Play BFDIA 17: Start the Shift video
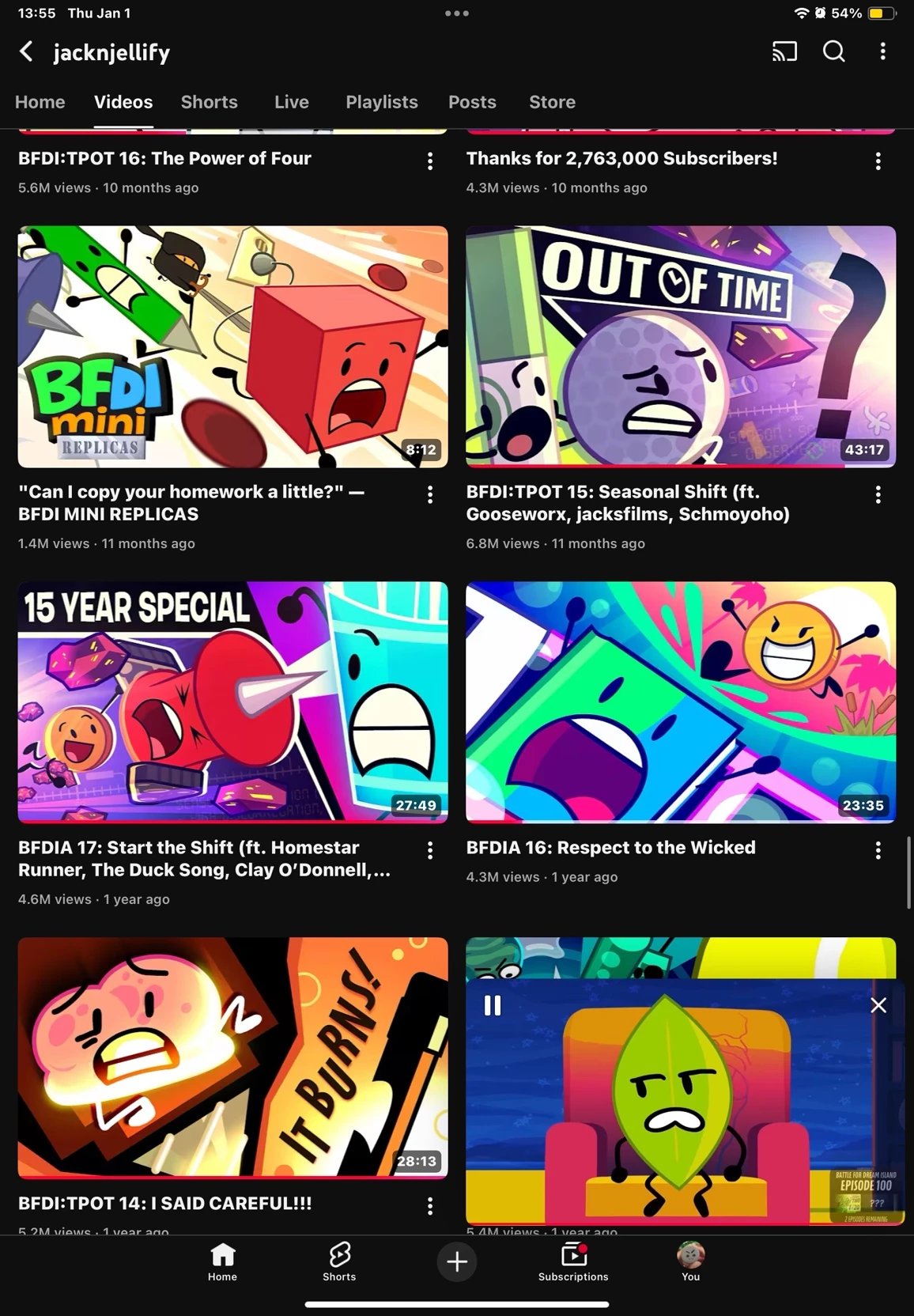Image resolution: width=914 pixels, height=1316 pixels. (x=232, y=702)
